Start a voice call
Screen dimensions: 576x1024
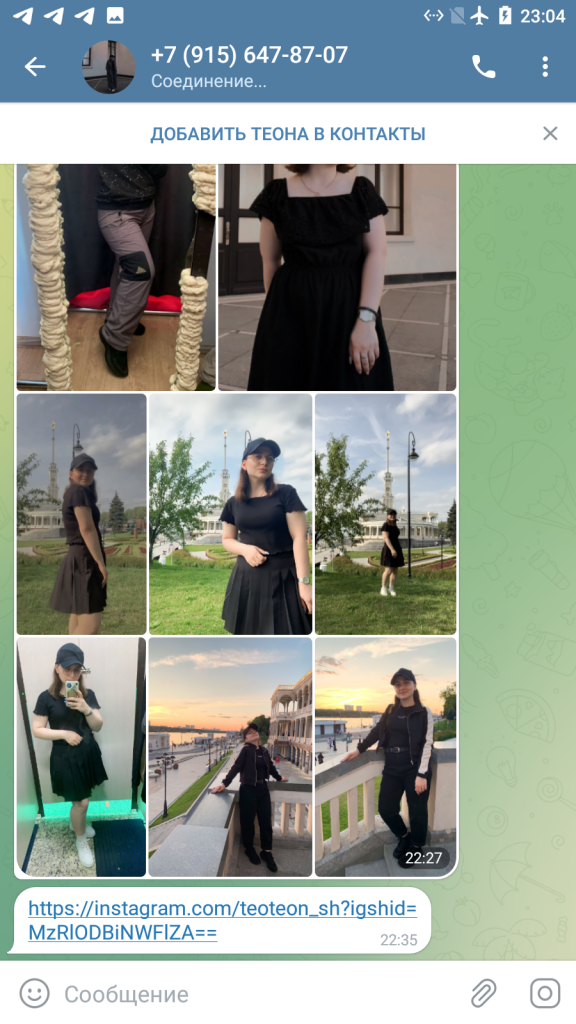pyautogui.click(x=483, y=67)
